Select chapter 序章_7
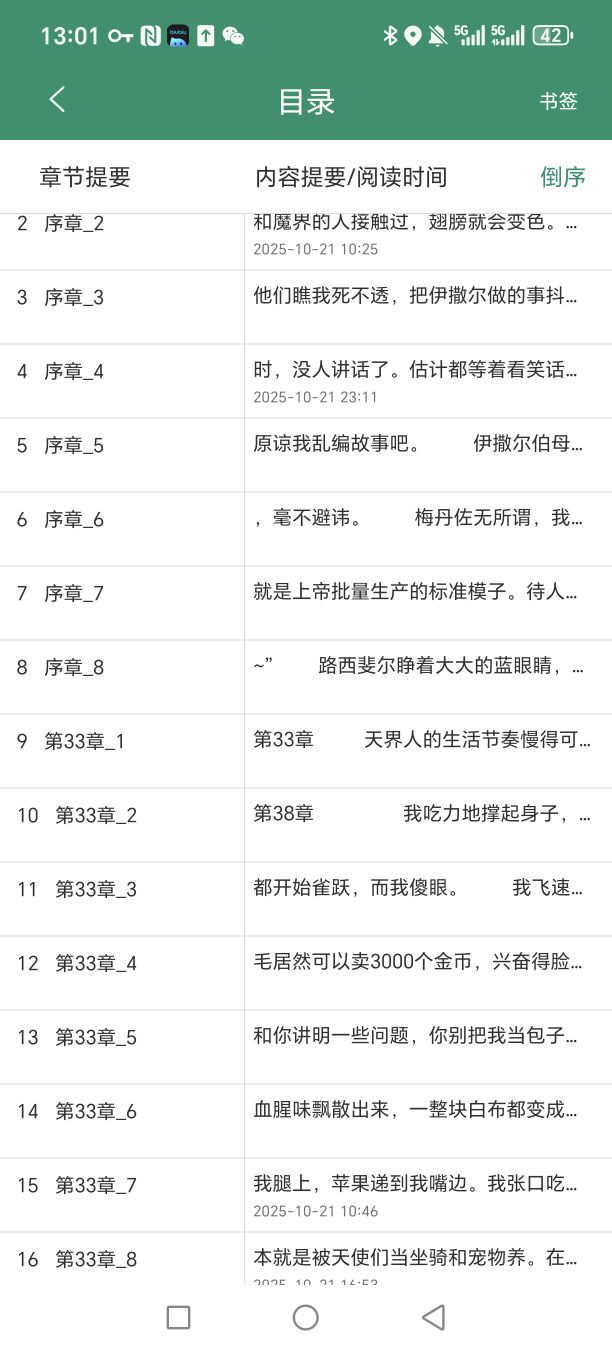612x1350 pixels. click(x=74, y=593)
